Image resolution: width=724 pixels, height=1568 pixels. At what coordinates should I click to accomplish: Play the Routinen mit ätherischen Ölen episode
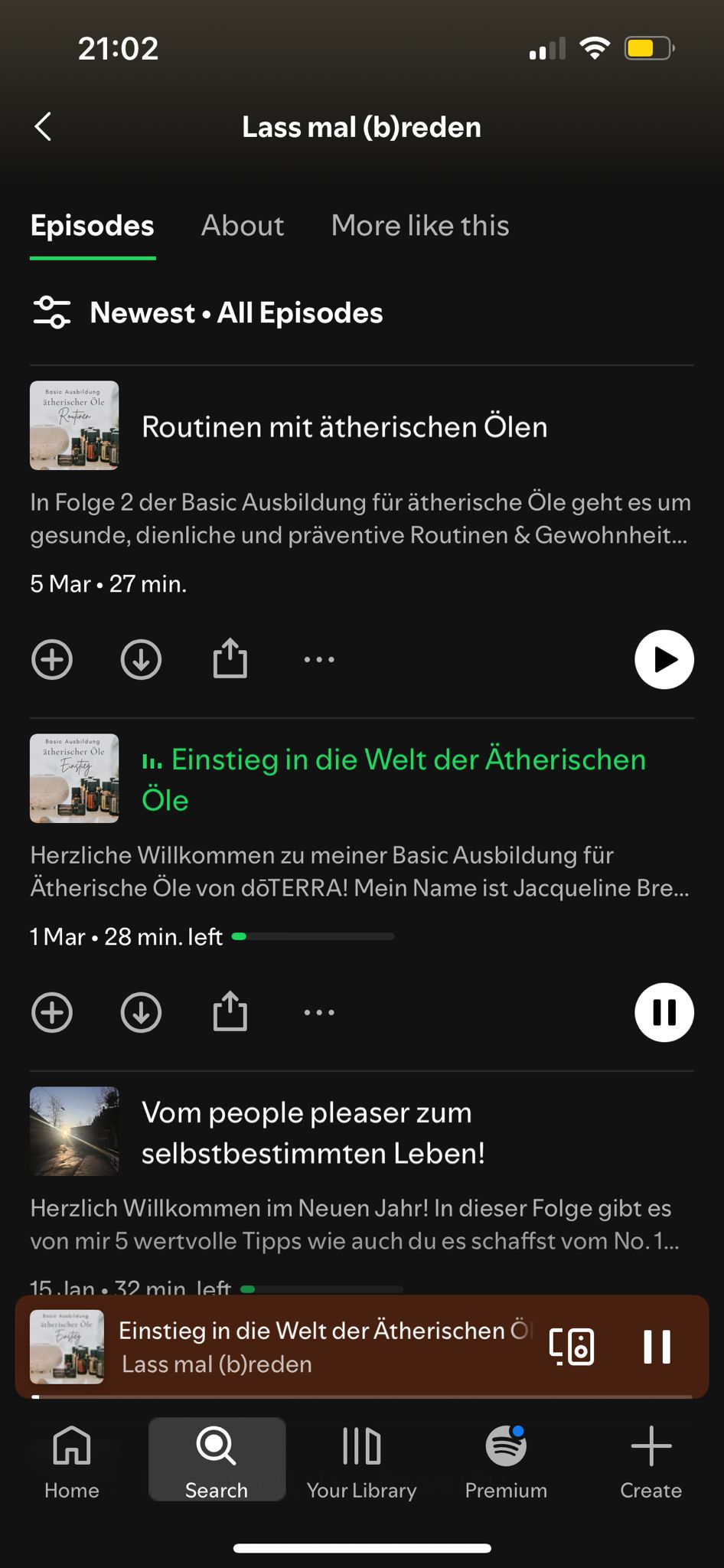[664, 659]
